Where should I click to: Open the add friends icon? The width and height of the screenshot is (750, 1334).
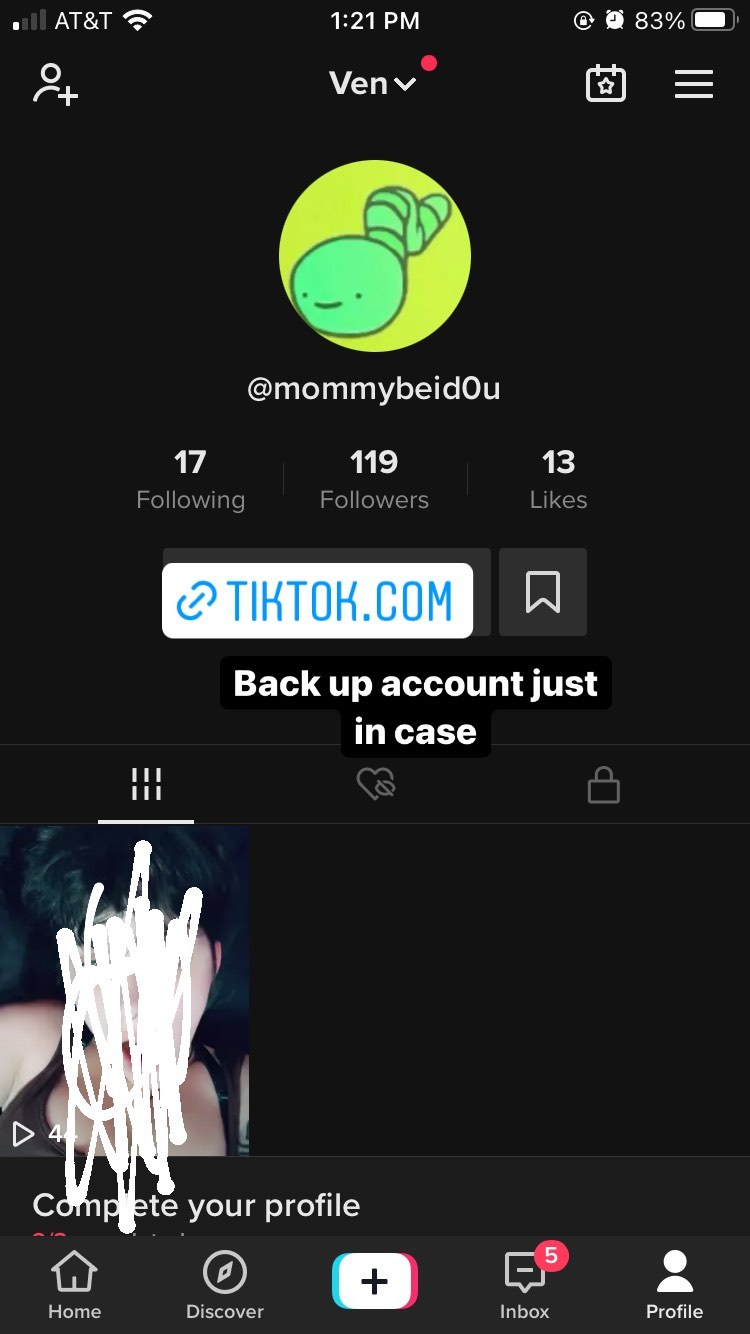click(55, 84)
